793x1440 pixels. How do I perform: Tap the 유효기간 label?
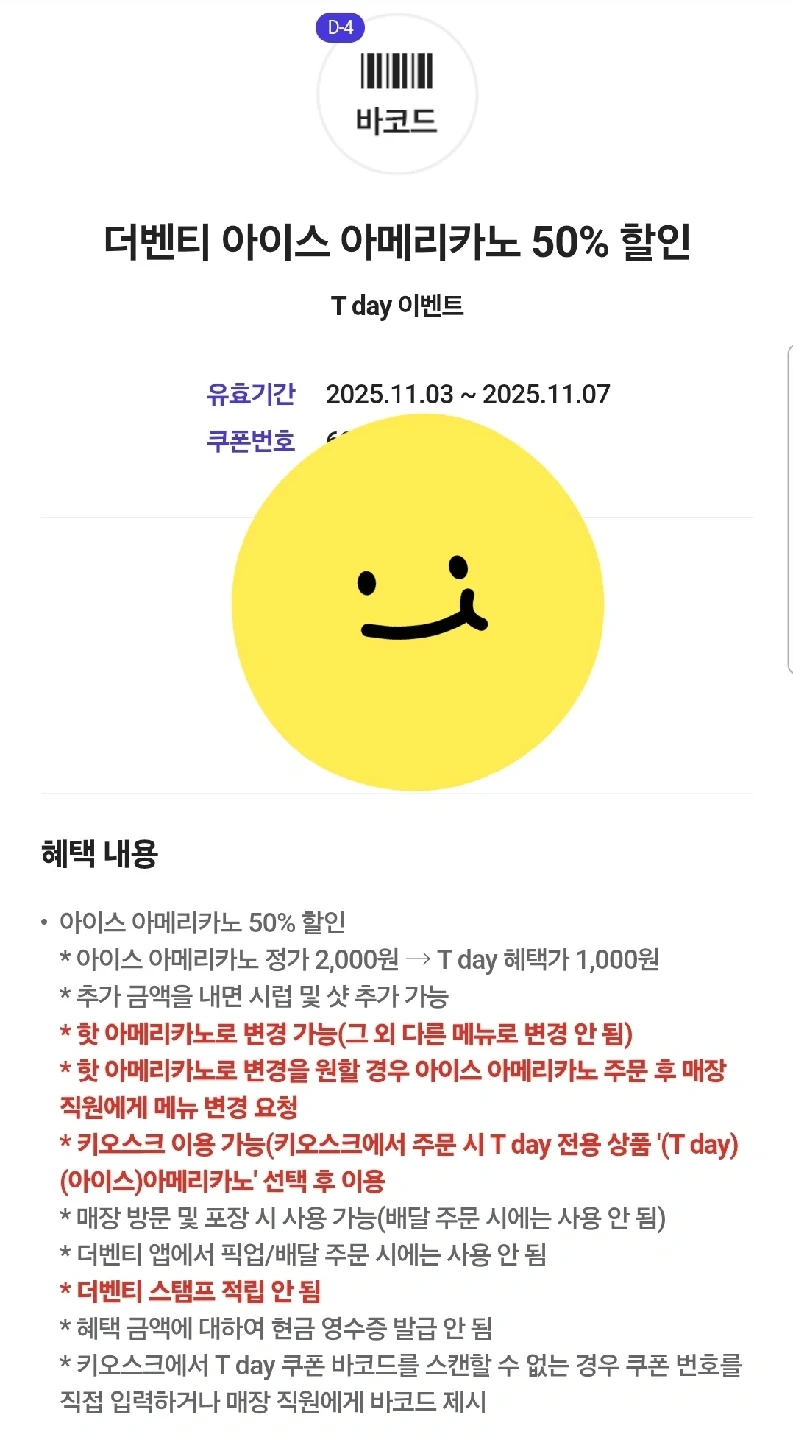tap(251, 394)
